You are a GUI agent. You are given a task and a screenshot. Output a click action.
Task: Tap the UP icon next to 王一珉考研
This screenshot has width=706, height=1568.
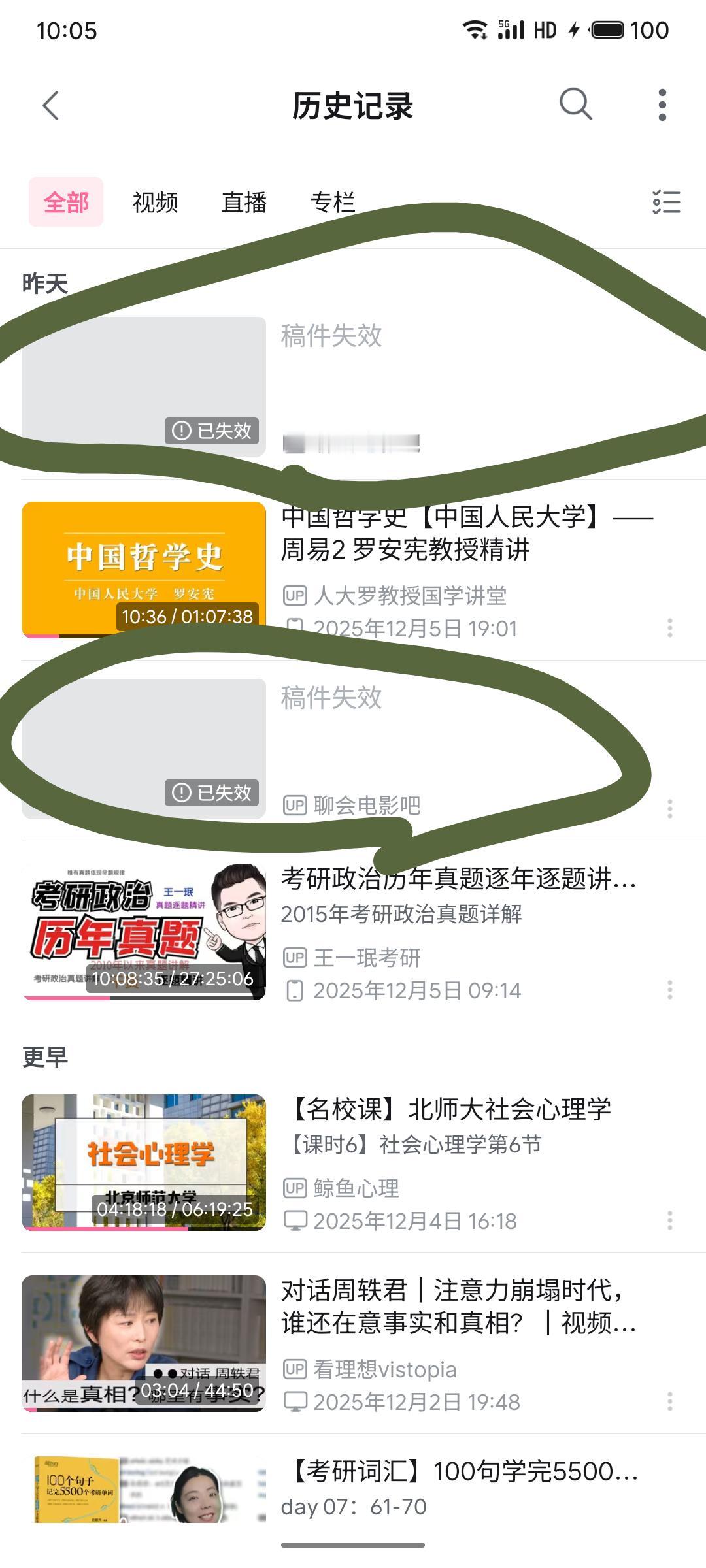coord(296,958)
